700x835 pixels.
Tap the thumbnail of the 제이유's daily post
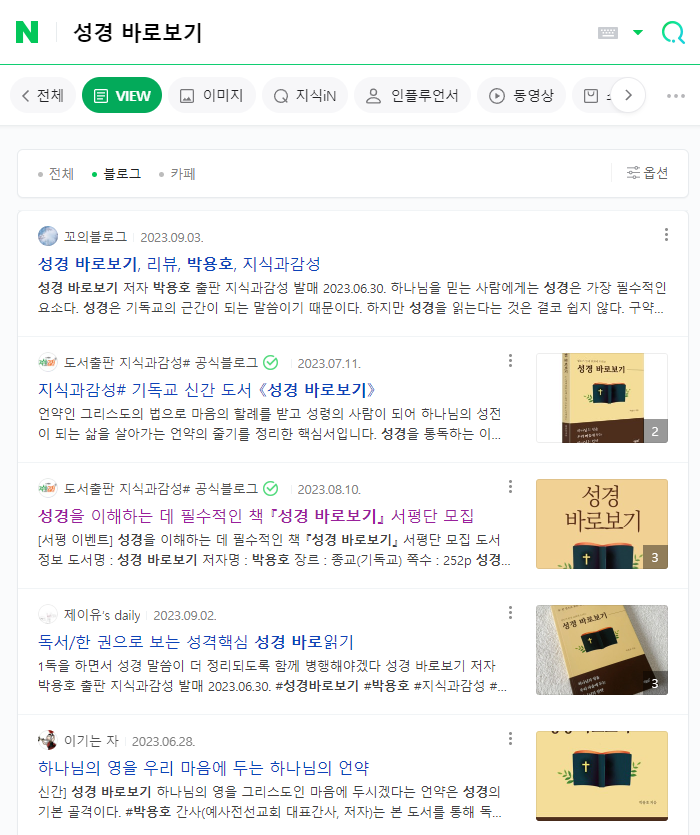[x=601, y=650]
